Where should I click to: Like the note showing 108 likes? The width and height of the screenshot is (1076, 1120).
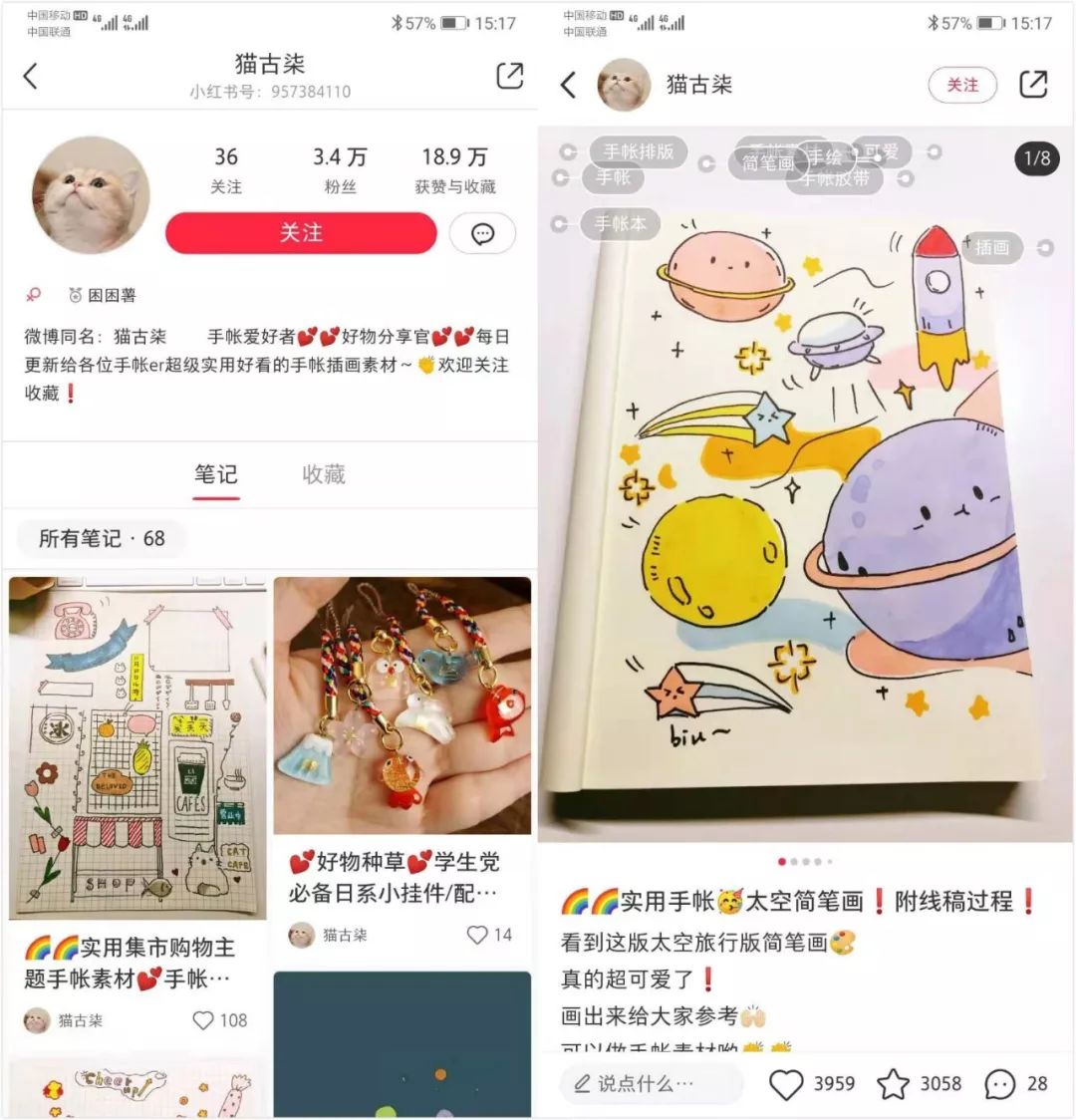point(204,1020)
